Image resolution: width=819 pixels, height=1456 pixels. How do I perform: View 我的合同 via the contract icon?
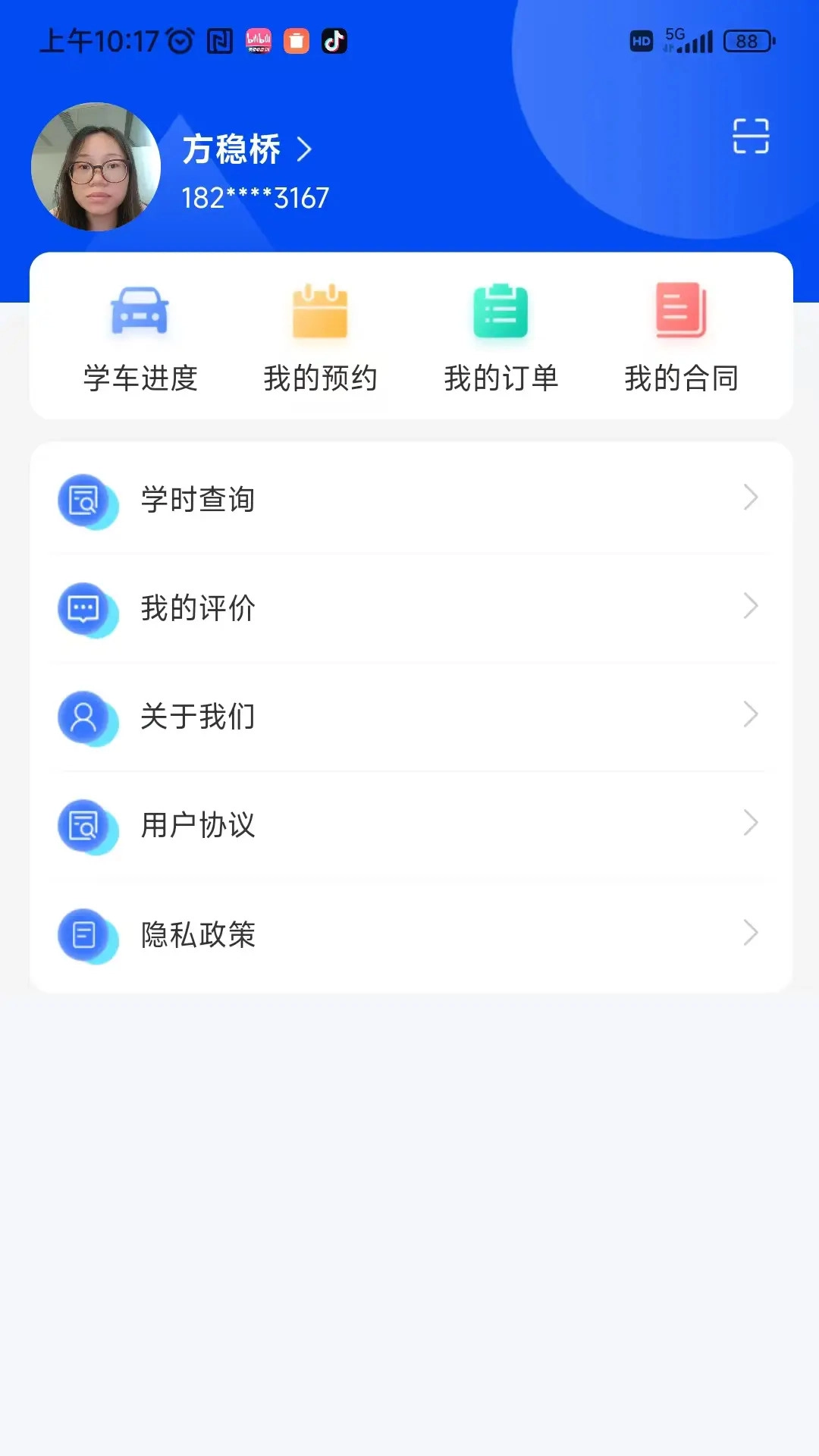680,311
